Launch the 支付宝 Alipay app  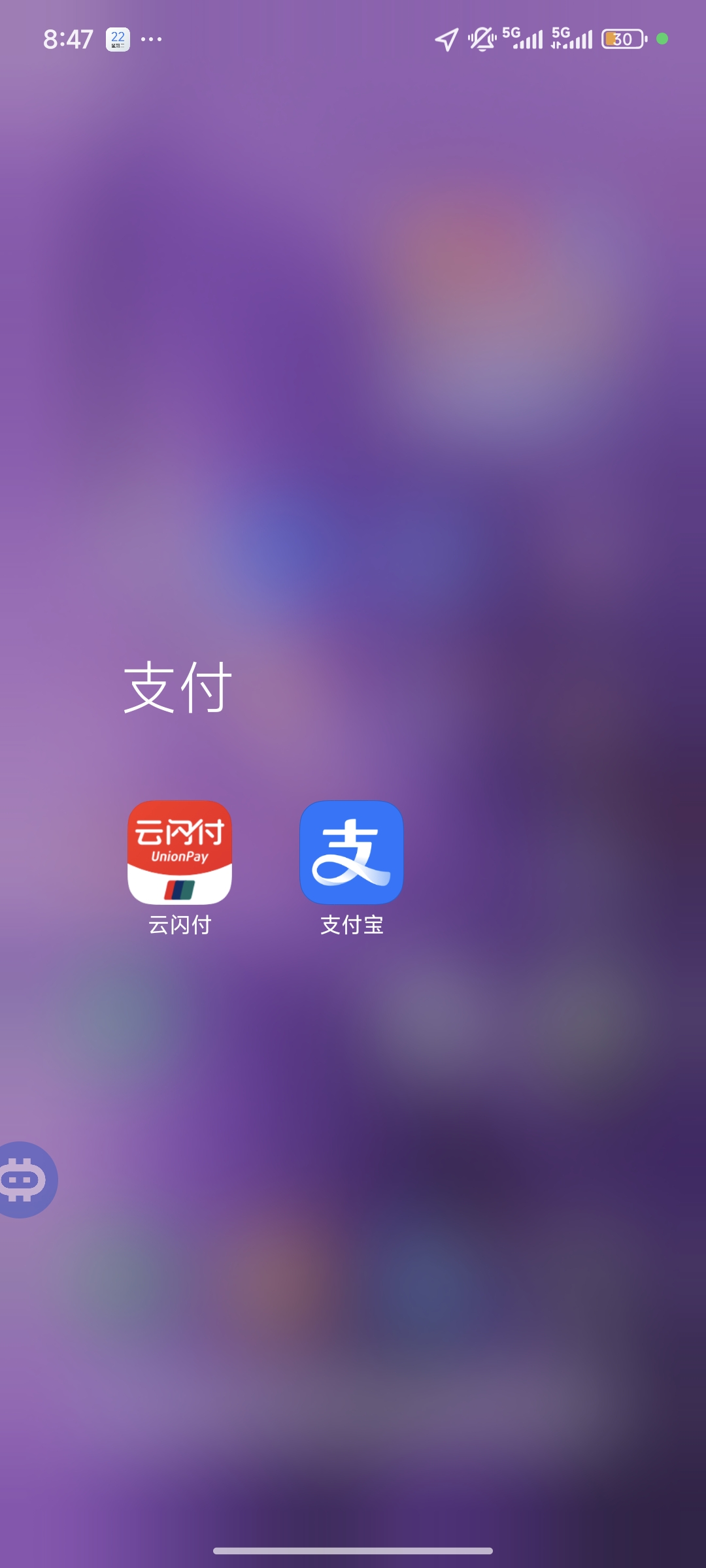point(352,852)
